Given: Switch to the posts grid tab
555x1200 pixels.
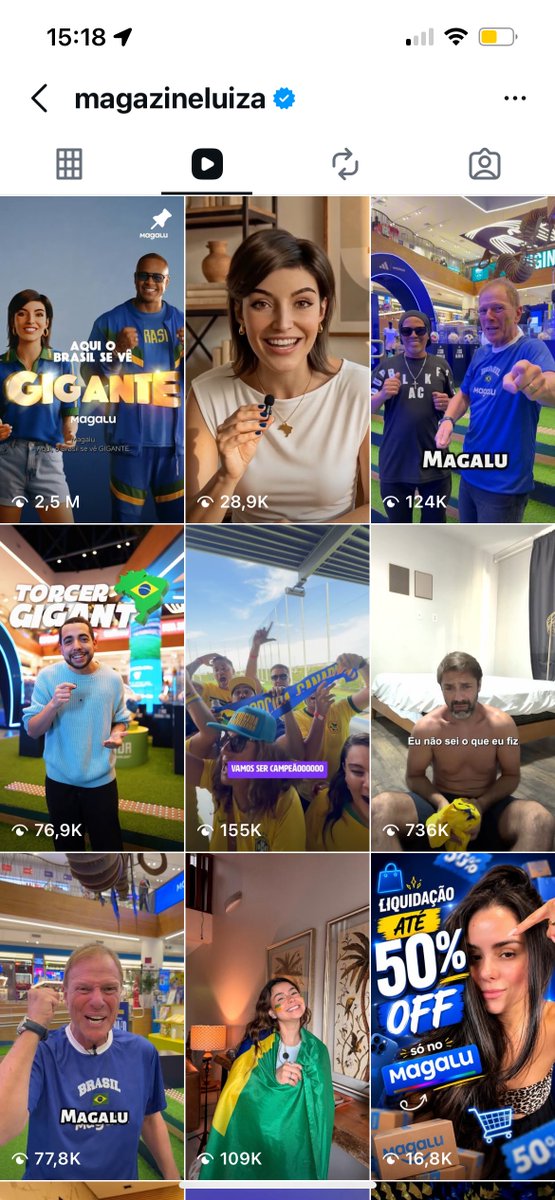Looking at the screenshot, I should tap(69, 164).
